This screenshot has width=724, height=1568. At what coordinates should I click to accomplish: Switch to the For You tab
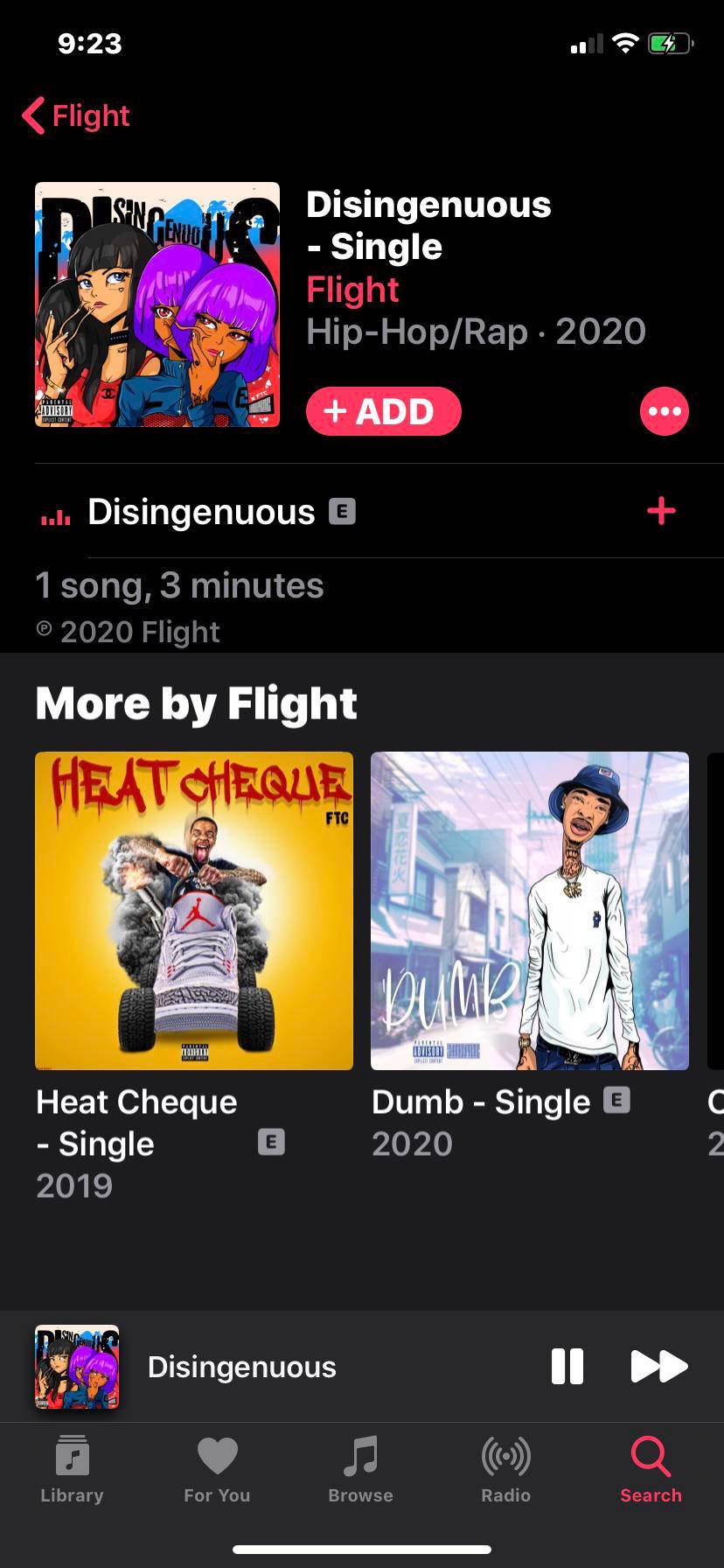[x=217, y=1470]
